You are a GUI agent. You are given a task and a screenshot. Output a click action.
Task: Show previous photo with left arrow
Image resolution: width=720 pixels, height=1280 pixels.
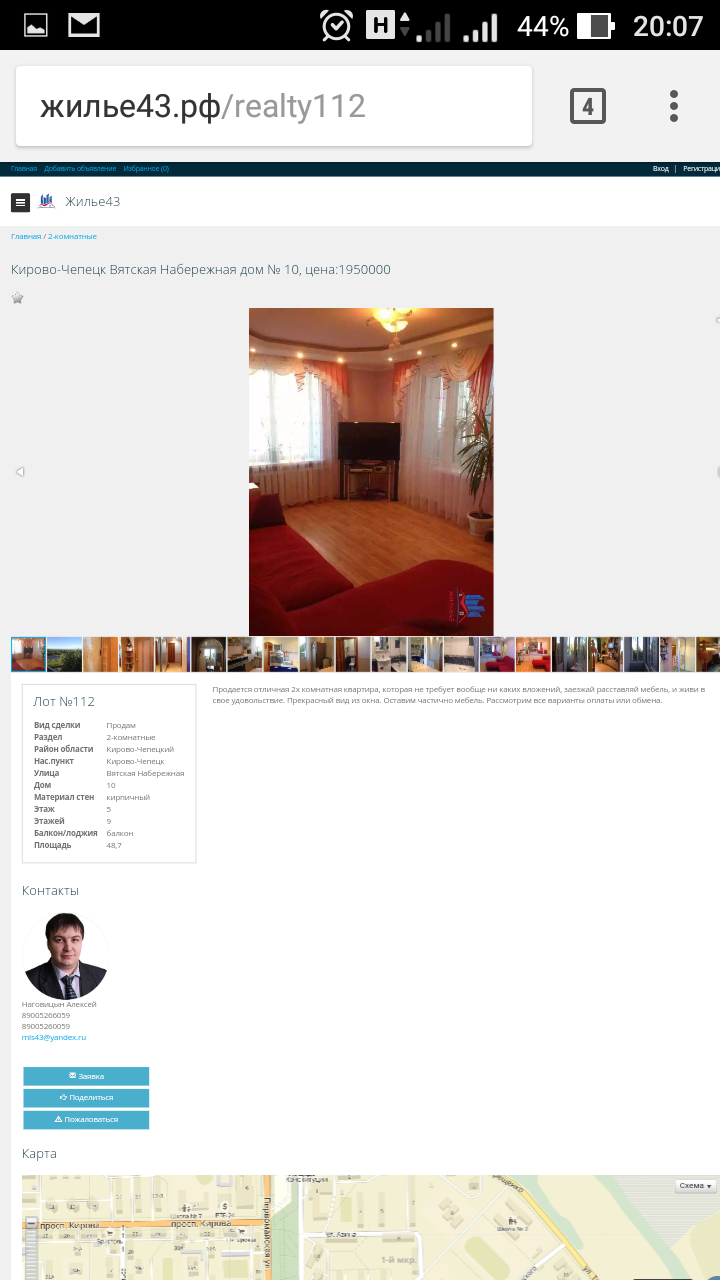(19, 472)
